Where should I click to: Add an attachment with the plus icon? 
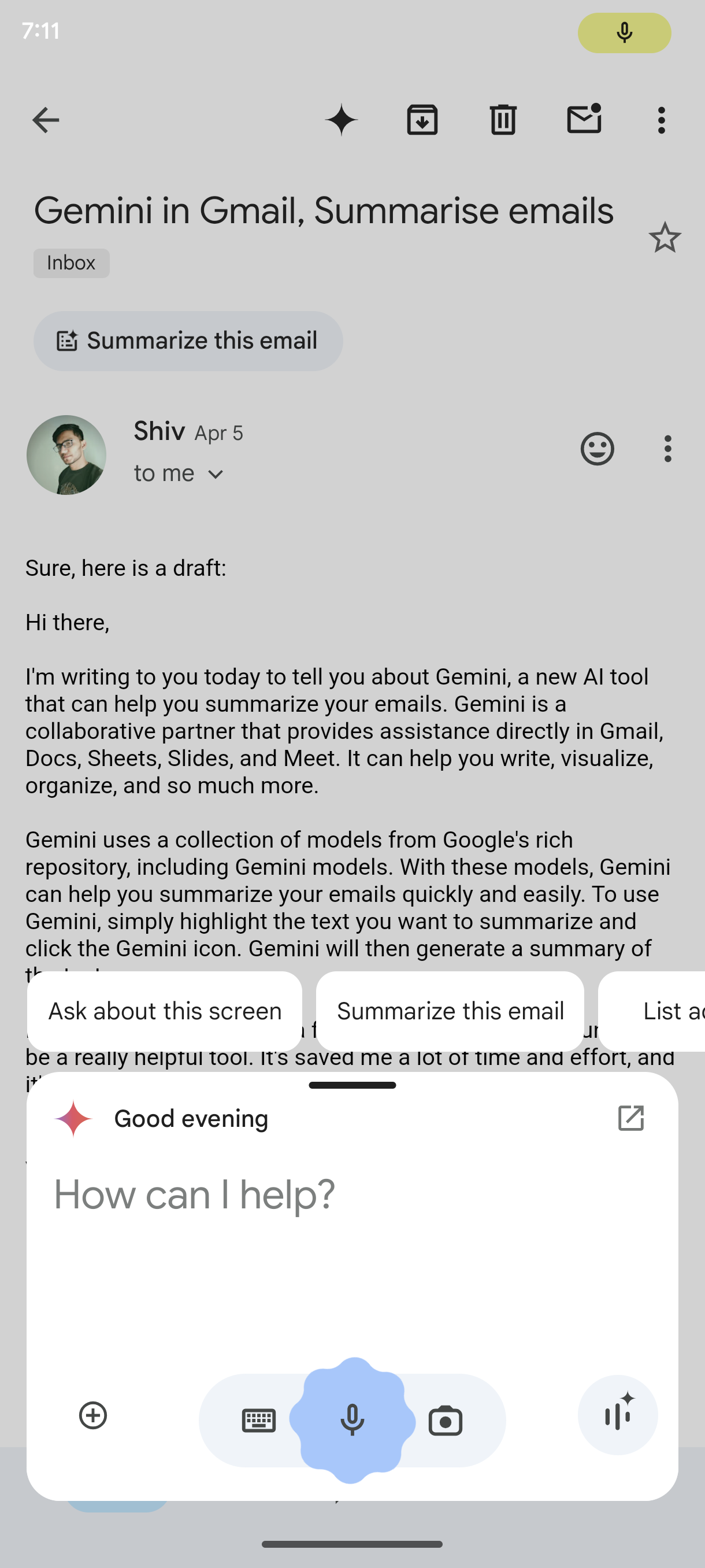tap(93, 1415)
